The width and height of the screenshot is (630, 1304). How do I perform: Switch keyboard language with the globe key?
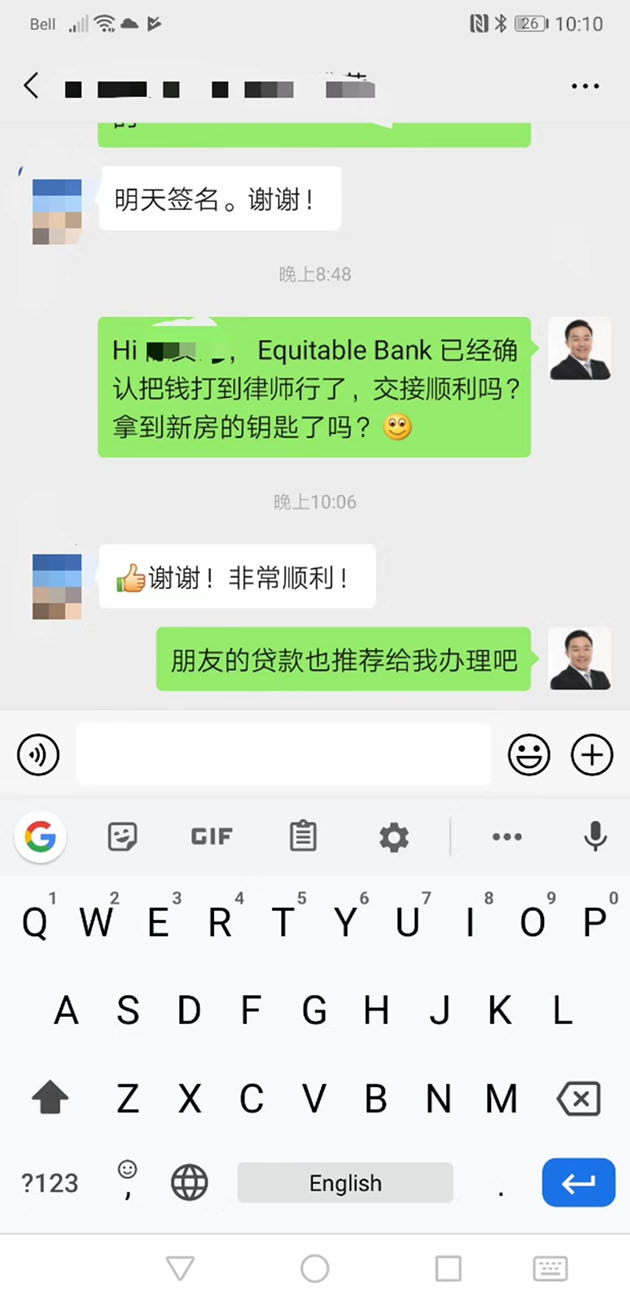pyautogui.click(x=189, y=1183)
